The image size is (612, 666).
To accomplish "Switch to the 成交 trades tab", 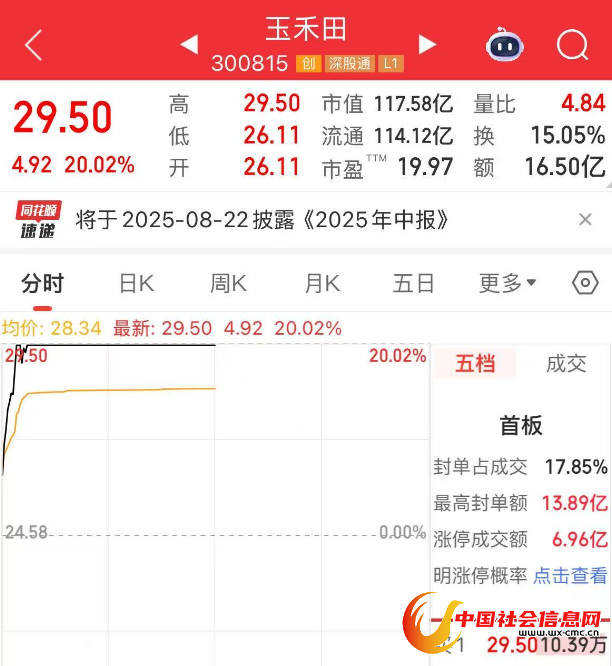I will click(x=565, y=364).
